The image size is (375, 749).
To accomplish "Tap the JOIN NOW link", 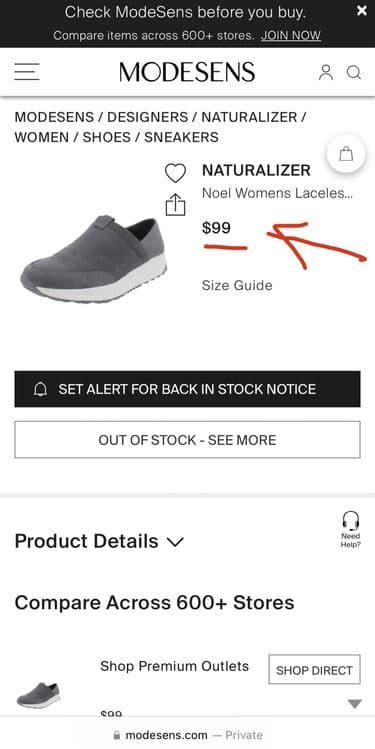I will click(x=290, y=36).
